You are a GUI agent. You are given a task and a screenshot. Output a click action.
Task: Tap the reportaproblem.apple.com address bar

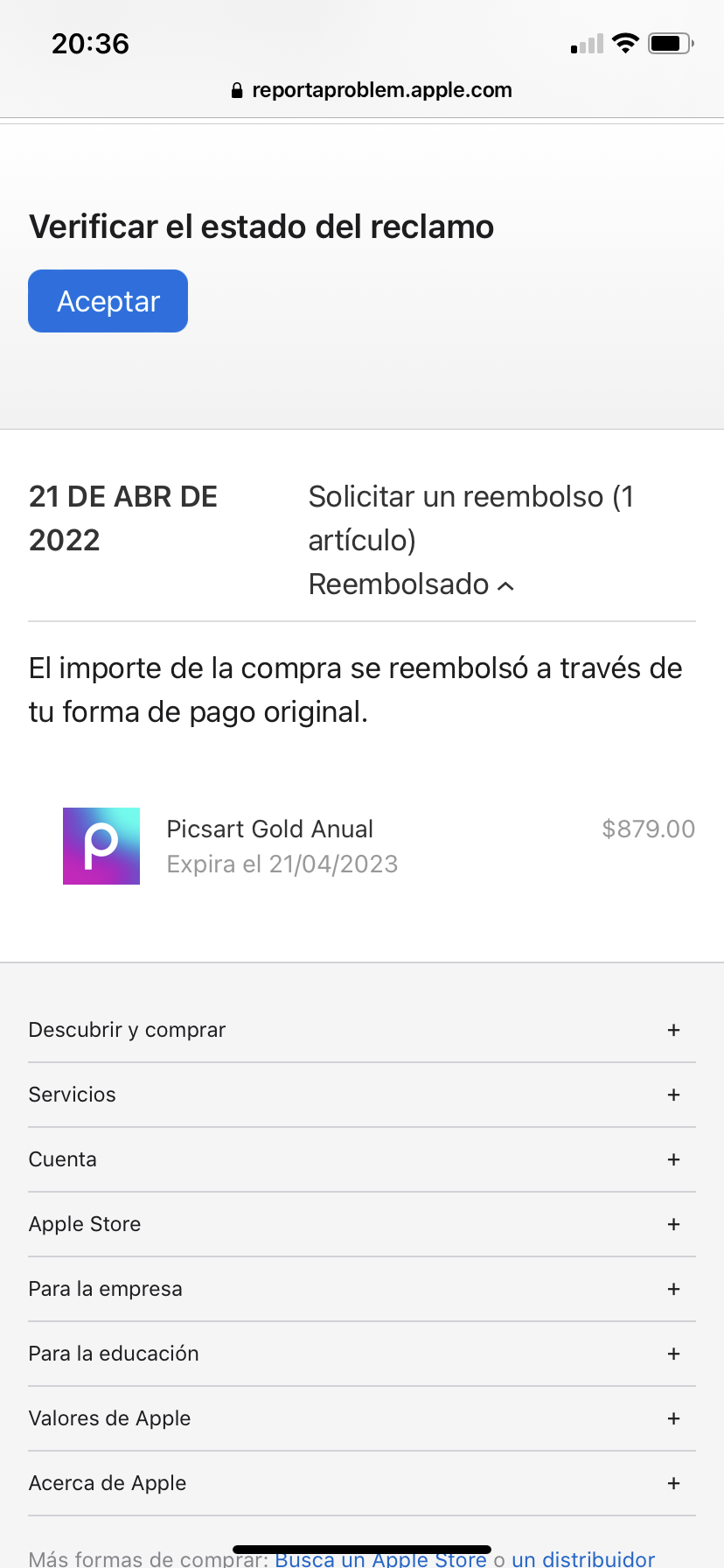372,90
